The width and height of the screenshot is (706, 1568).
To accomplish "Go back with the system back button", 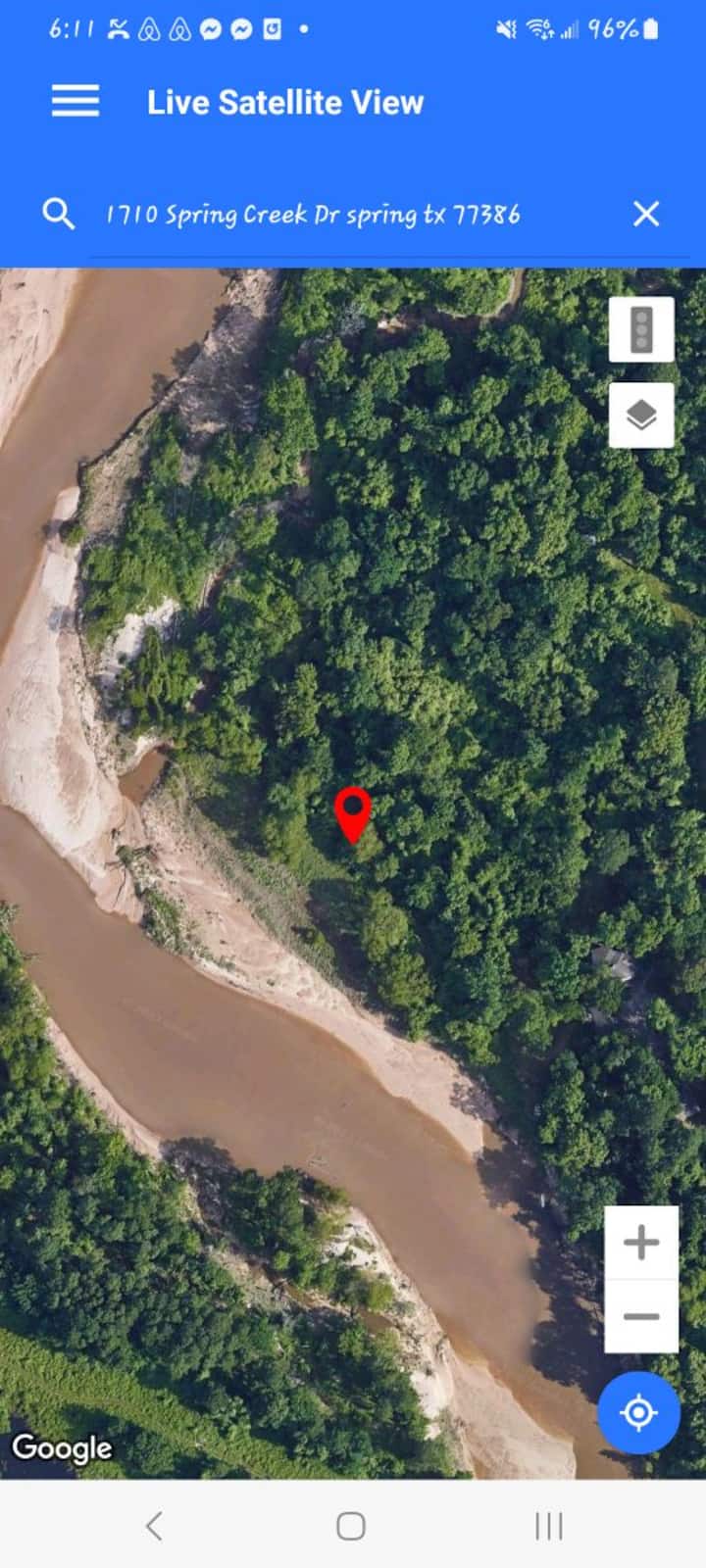I will click(154, 1526).
